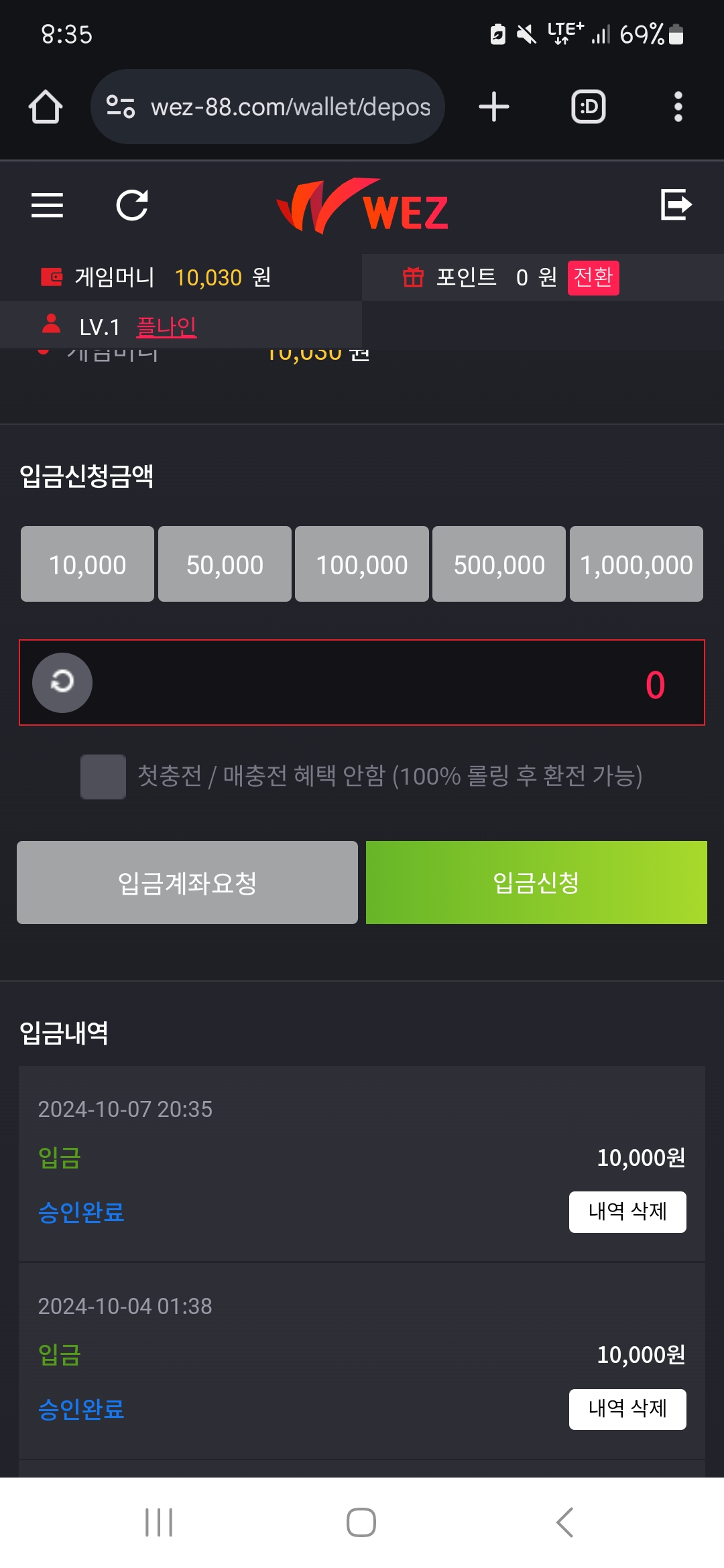Open the 플나인 username link
The width and height of the screenshot is (724, 1568).
[x=166, y=327]
